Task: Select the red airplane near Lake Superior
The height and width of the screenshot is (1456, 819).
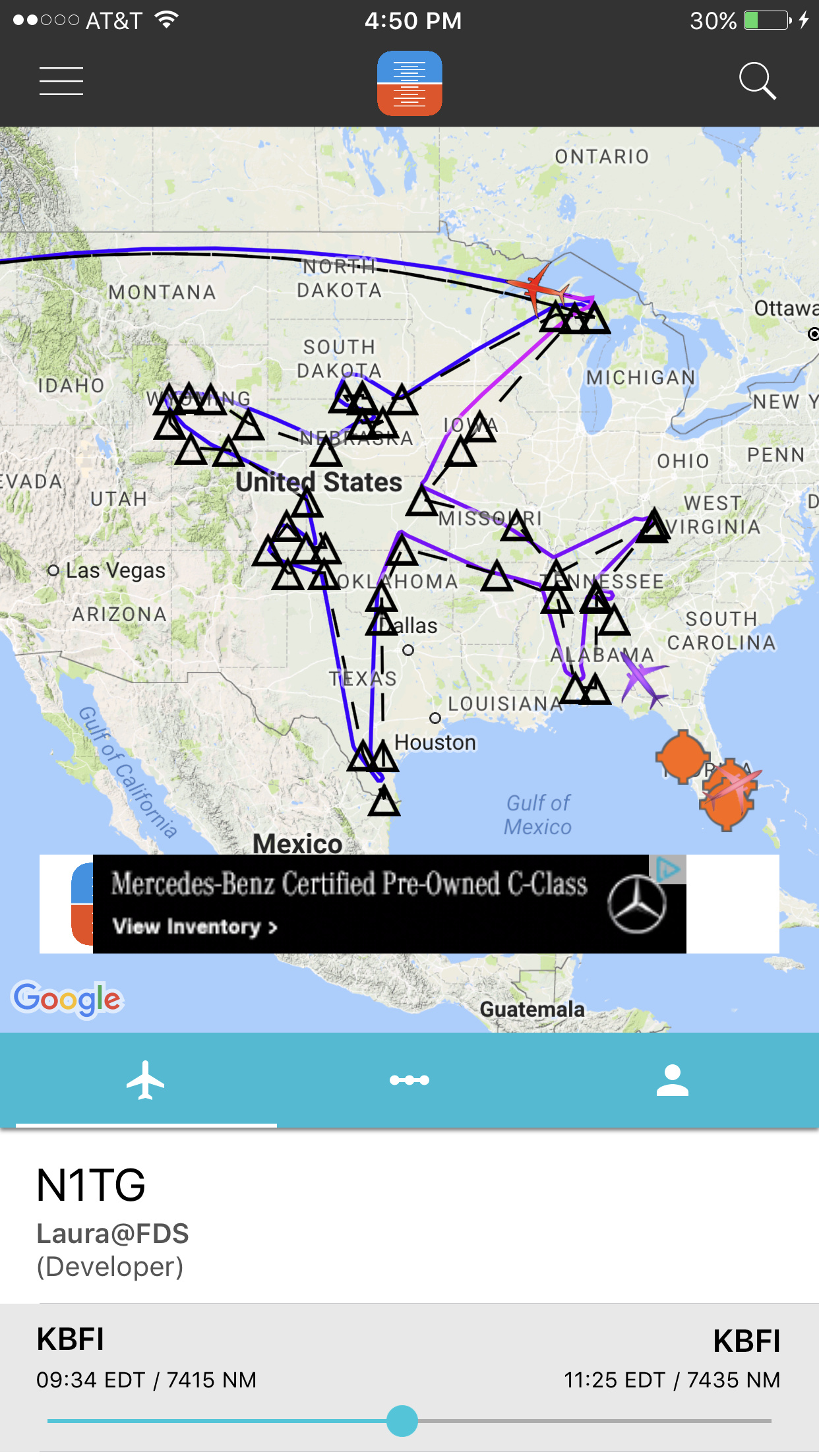Action: pos(538,288)
